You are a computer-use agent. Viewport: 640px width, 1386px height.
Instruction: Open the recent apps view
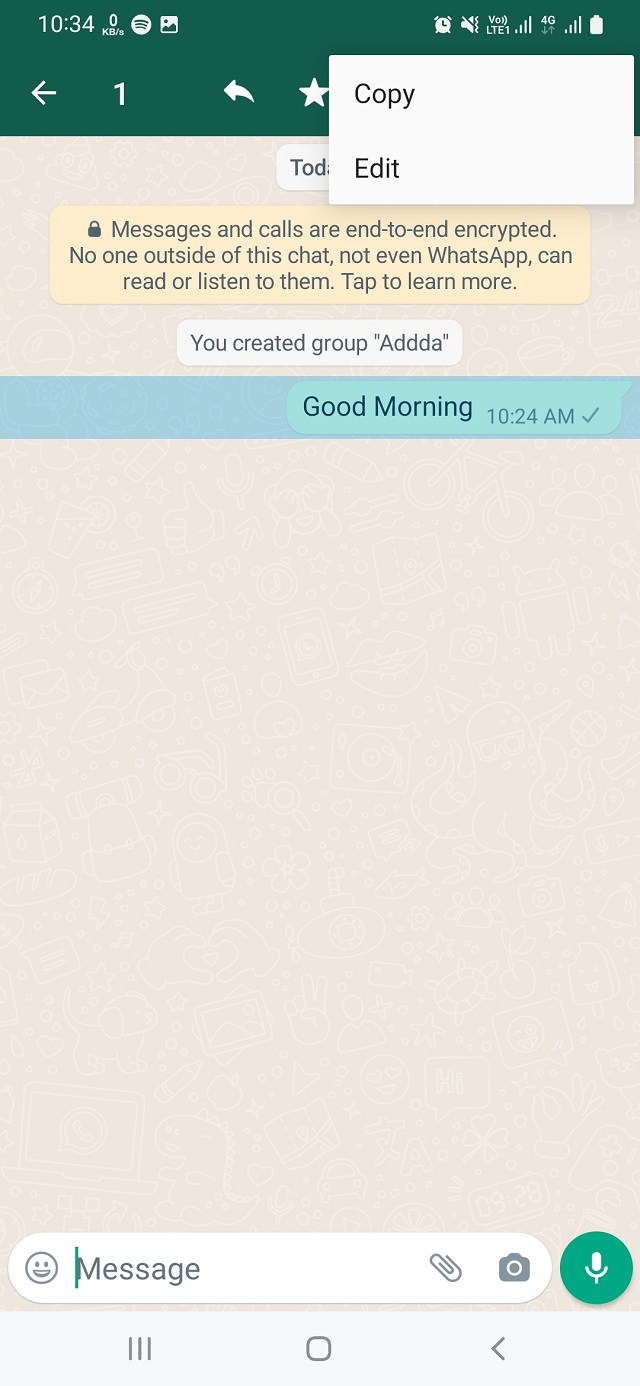pos(140,1348)
